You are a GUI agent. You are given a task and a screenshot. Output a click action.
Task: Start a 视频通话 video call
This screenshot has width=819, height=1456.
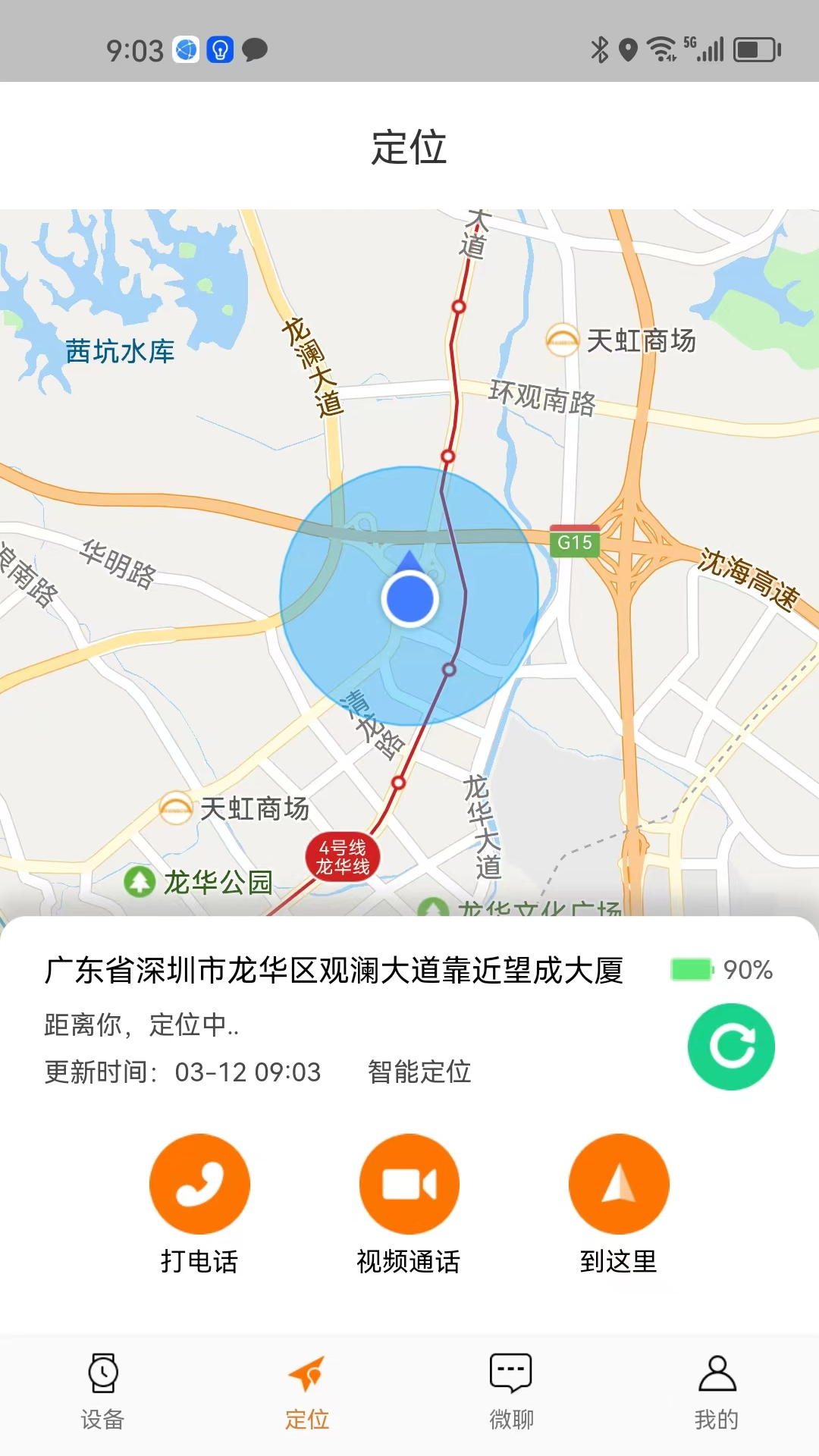tap(409, 1183)
